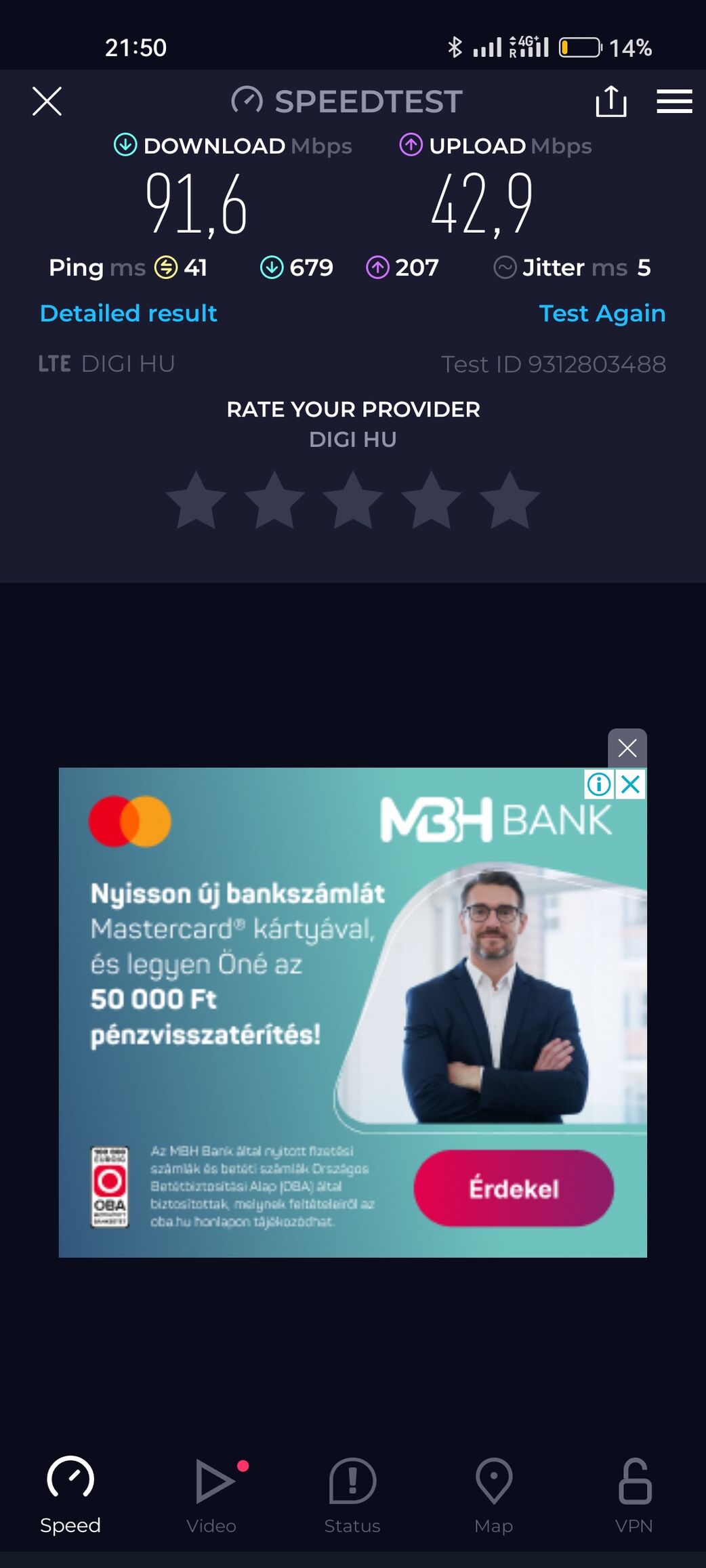This screenshot has width=706, height=1568.
Task: Rate DIGI HU with three stars
Action: coord(353,501)
